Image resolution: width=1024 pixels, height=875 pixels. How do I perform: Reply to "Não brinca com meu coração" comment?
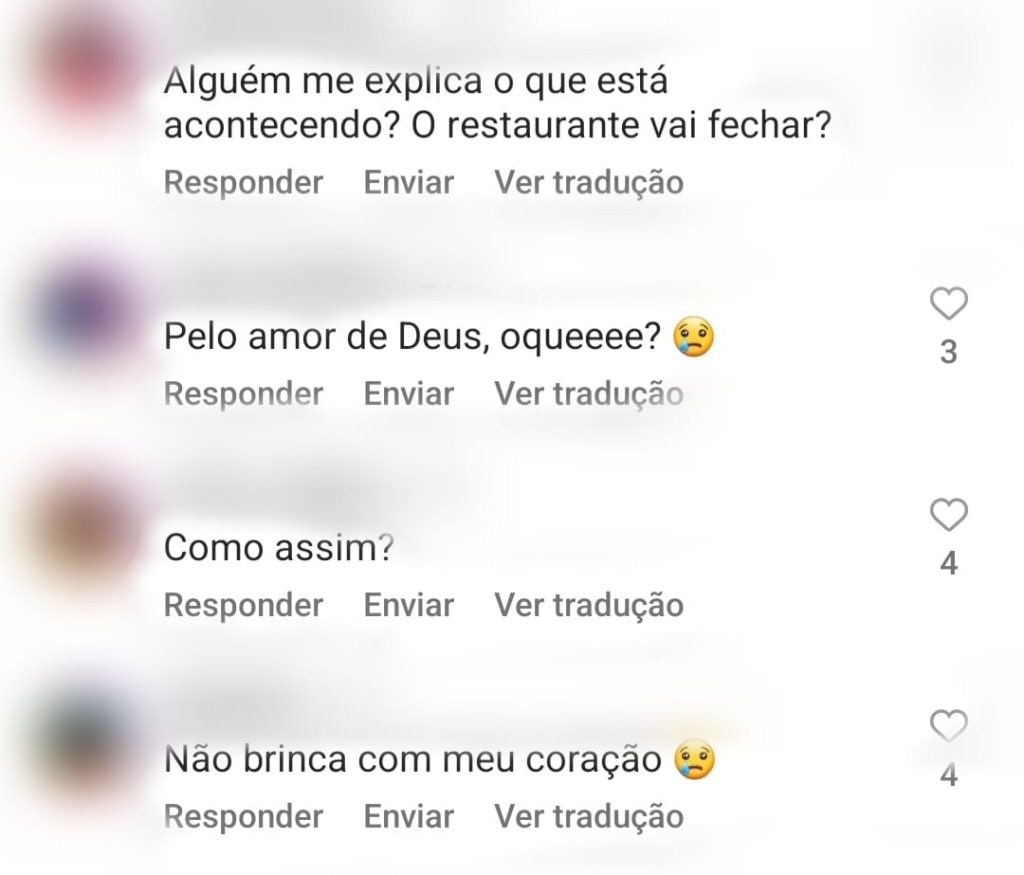tap(243, 816)
